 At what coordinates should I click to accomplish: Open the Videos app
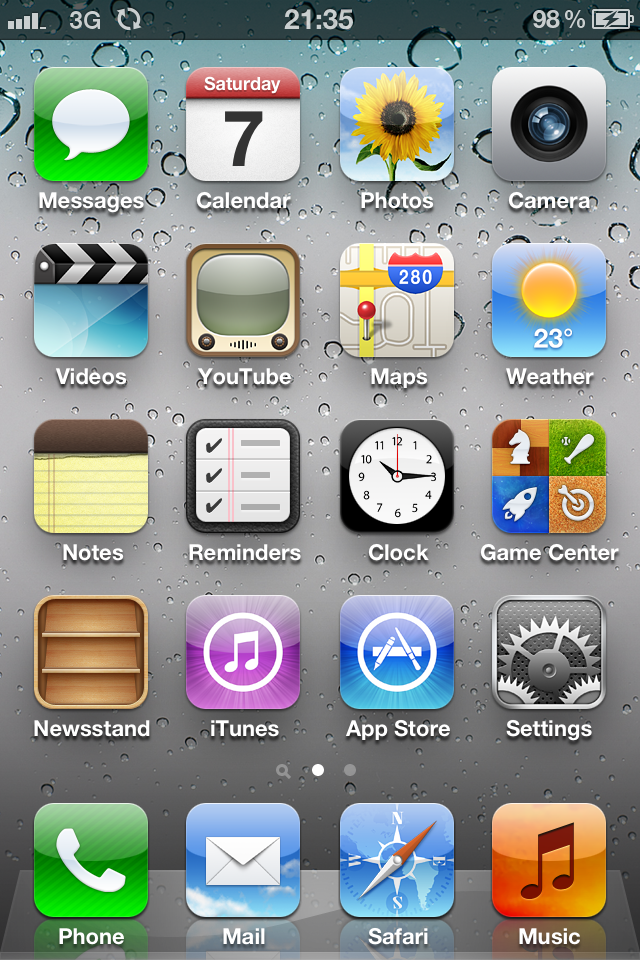click(91, 300)
